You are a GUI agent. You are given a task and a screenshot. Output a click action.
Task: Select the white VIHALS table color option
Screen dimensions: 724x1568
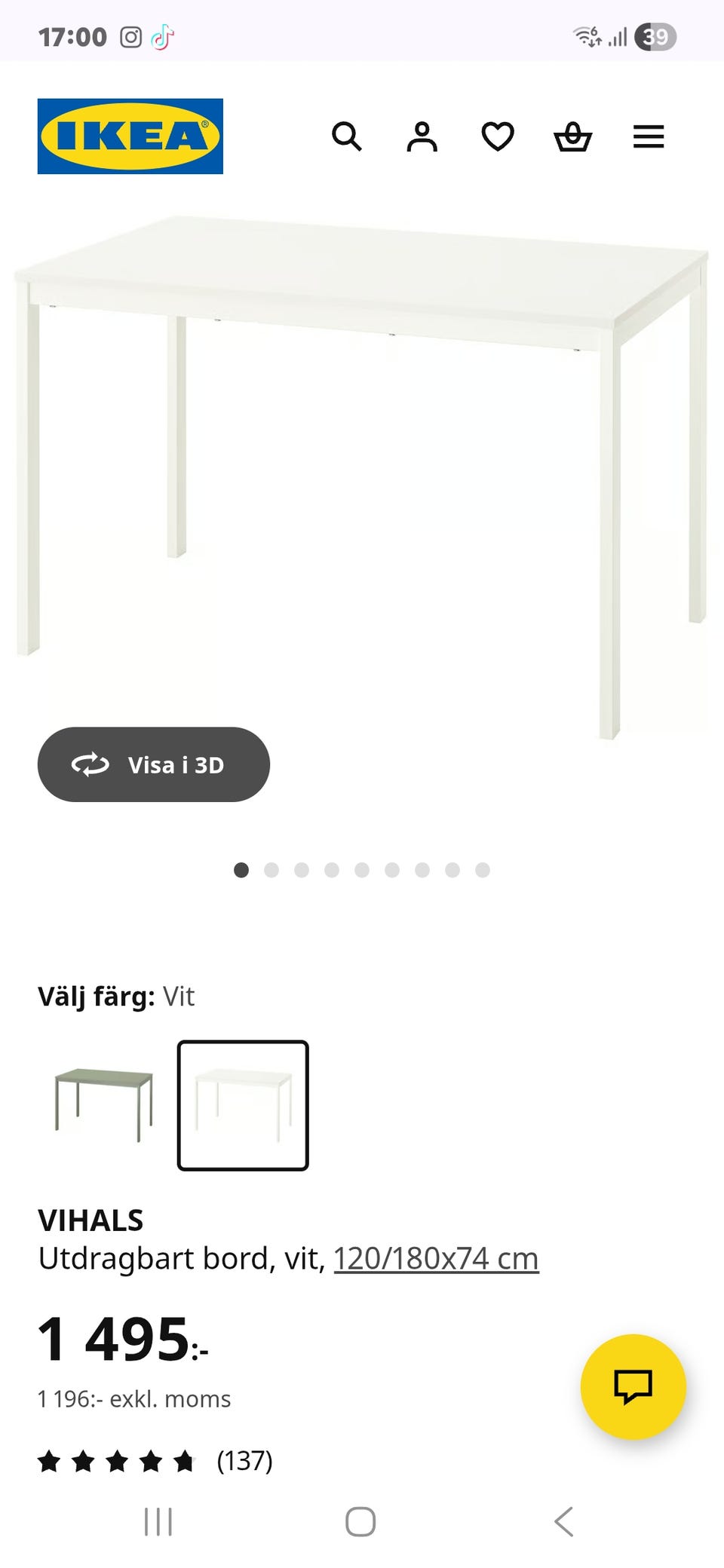[x=243, y=1104]
